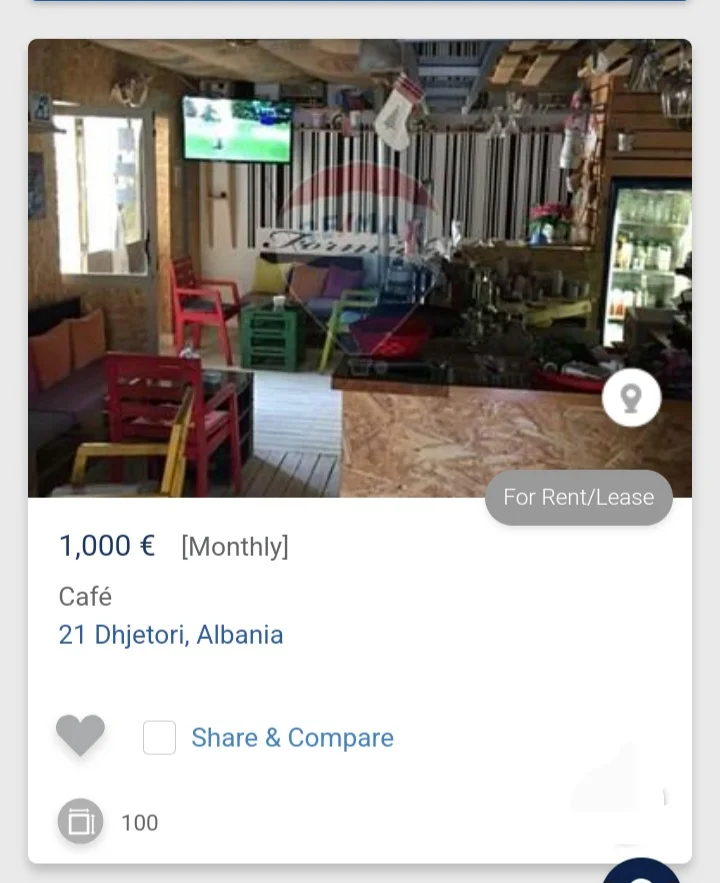The width and height of the screenshot is (720, 883).
Task: Tap the photo count number 100
Action: (139, 822)
